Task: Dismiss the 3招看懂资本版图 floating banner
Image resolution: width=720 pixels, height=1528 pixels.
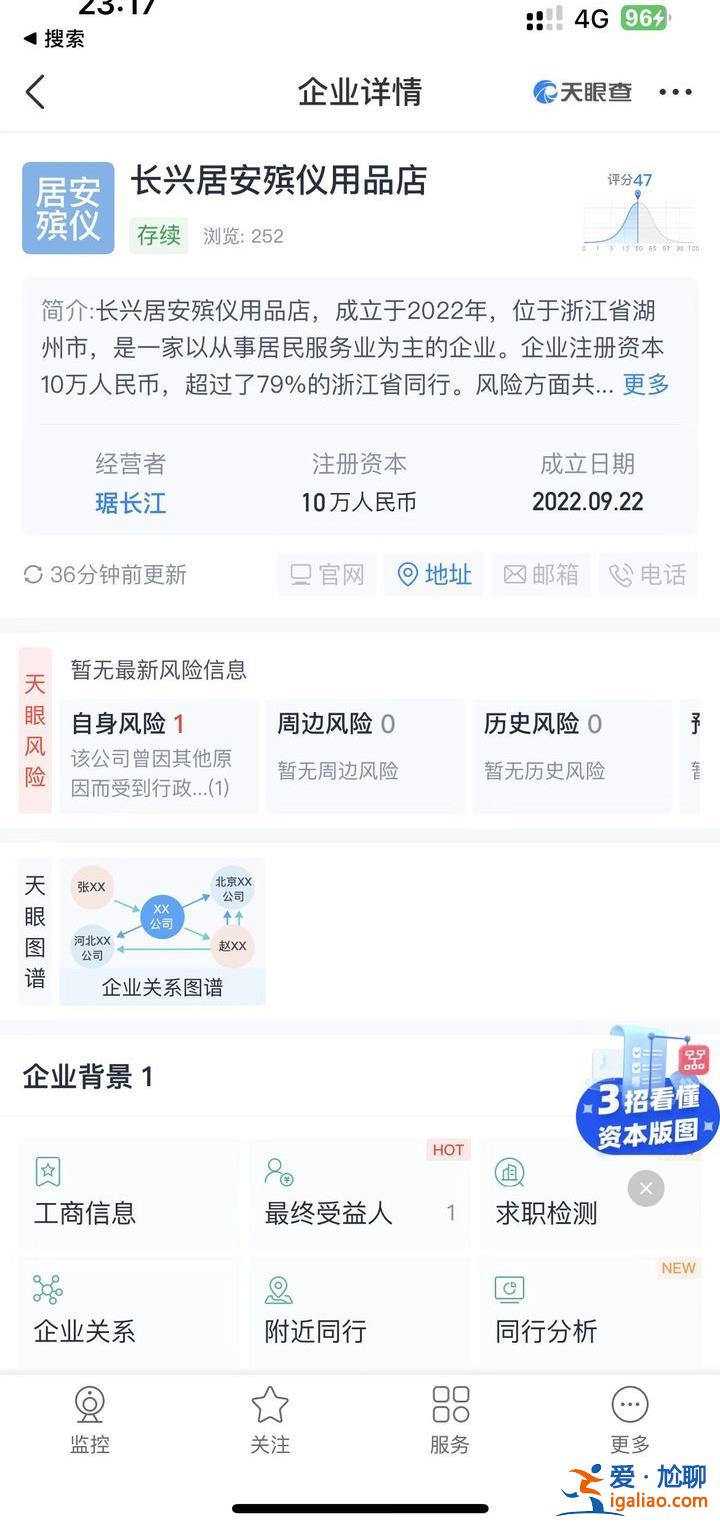Action: [646, 1188]
